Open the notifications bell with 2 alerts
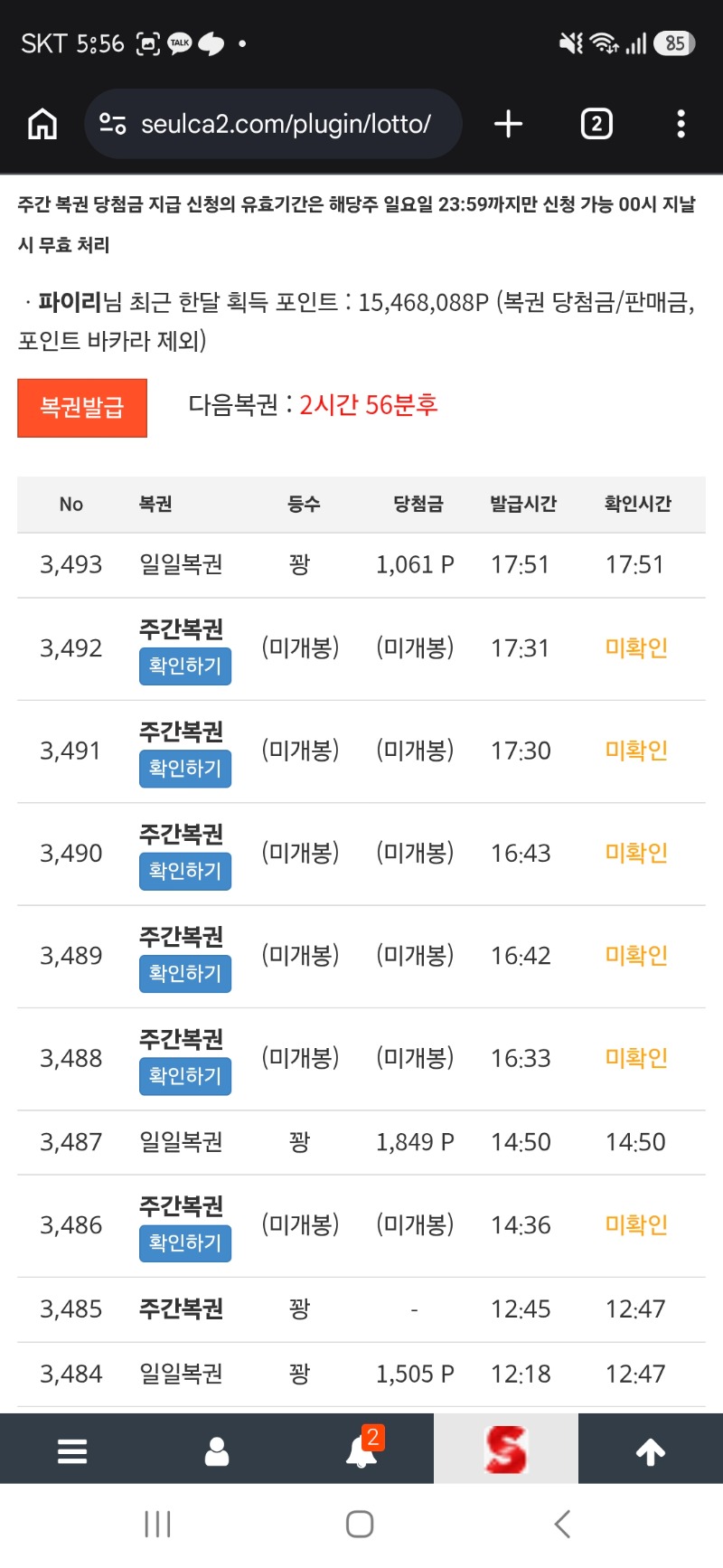 coord(364,1448)
